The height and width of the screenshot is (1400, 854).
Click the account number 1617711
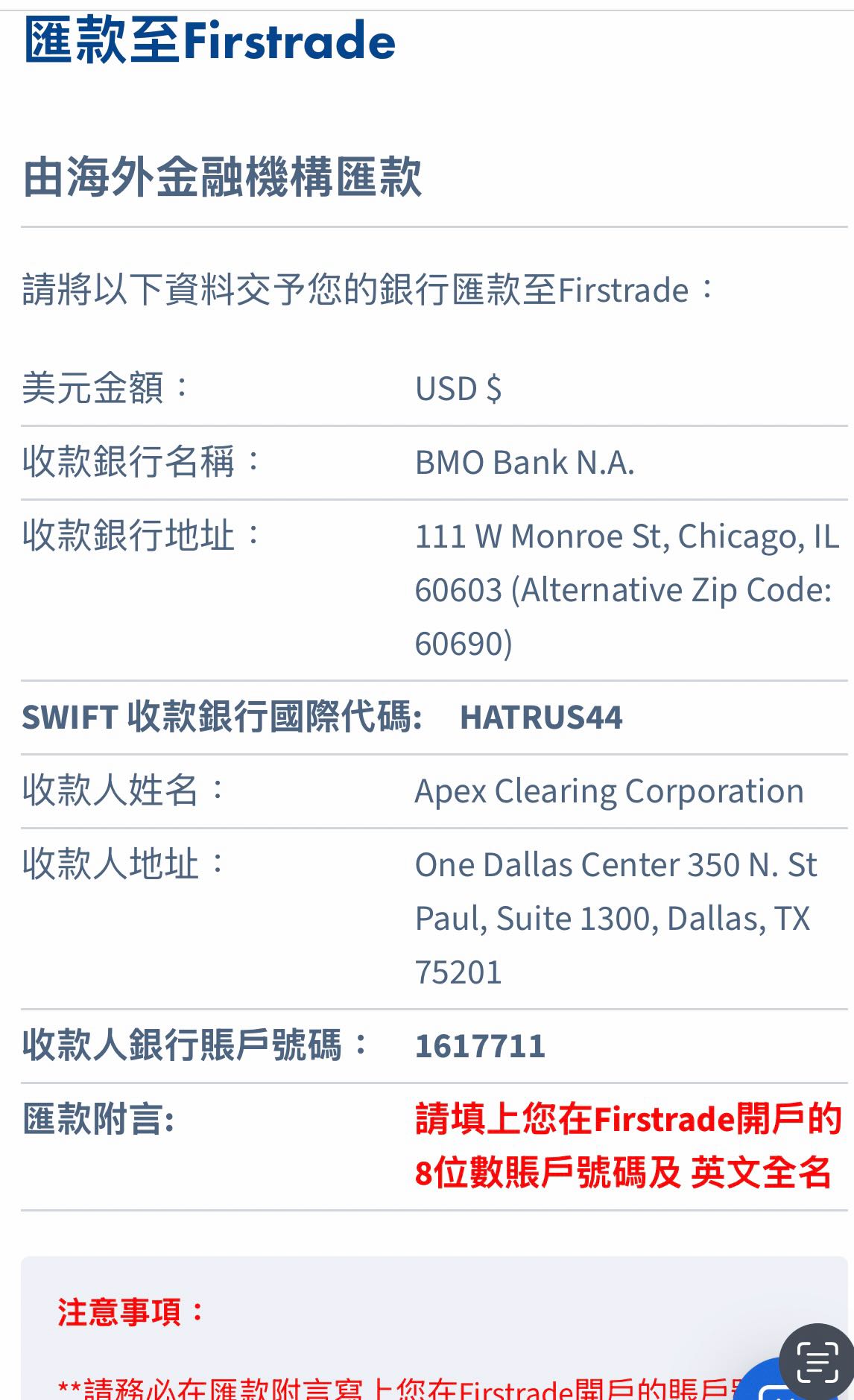coord(481,1047)
